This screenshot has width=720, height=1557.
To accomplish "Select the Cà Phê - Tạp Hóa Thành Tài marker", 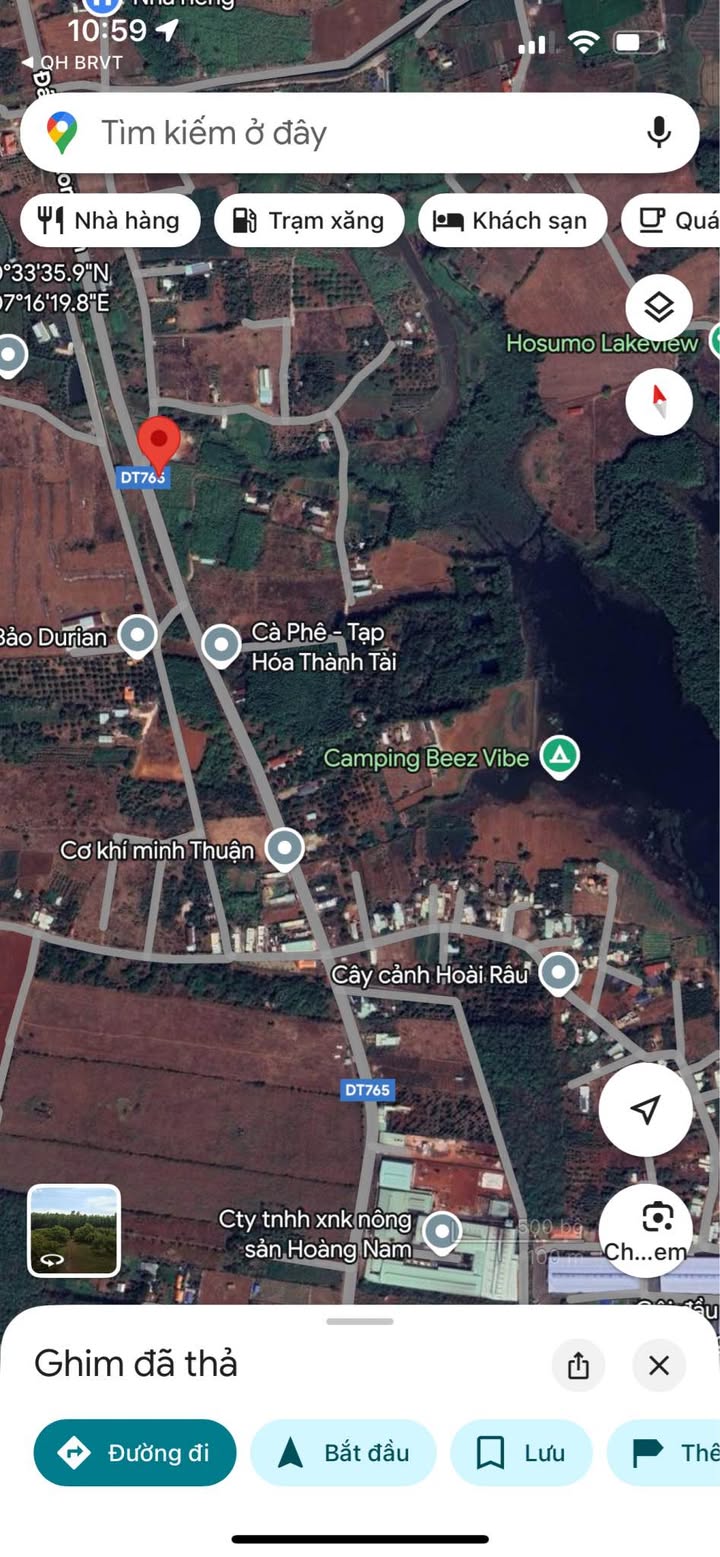I will 221,645.
